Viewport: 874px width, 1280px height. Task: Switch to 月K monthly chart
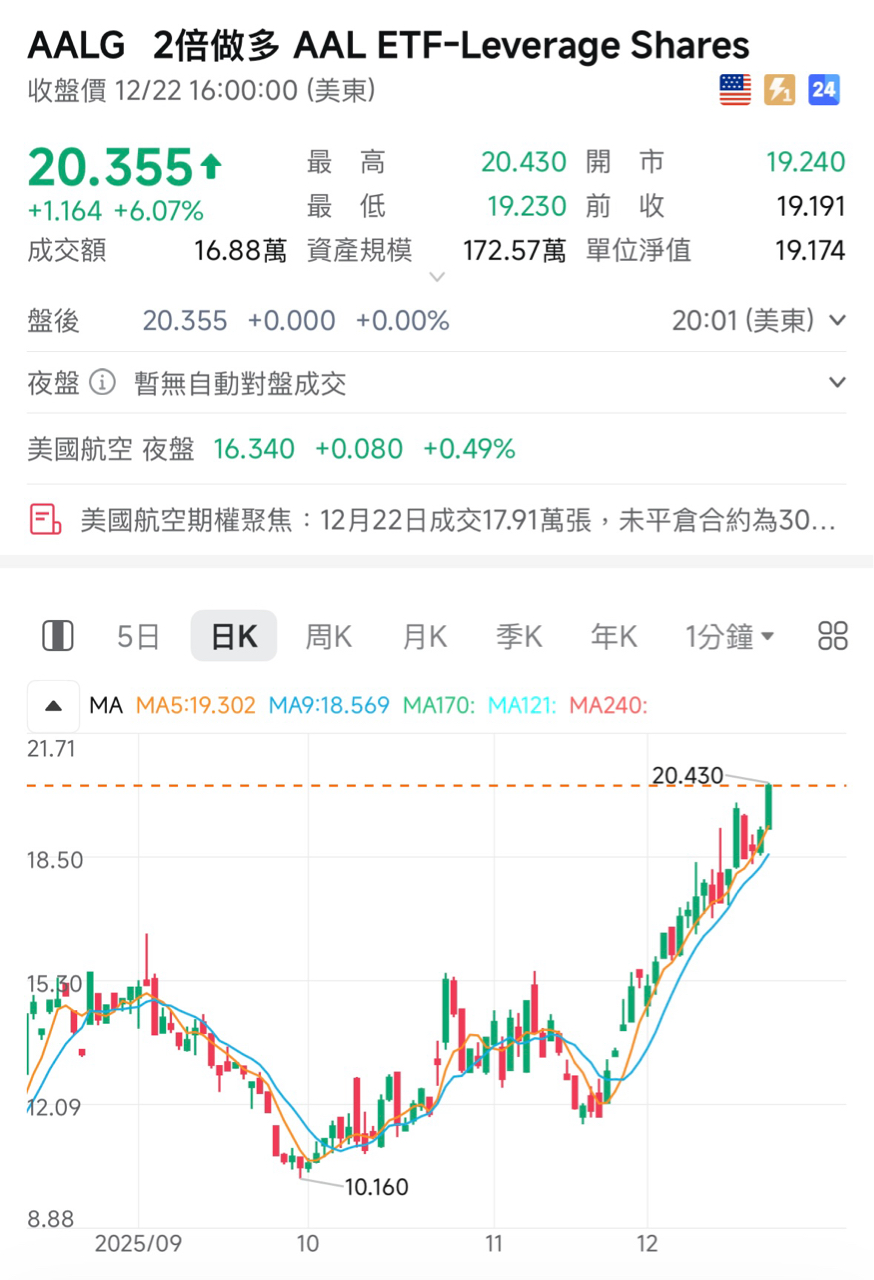424,636
